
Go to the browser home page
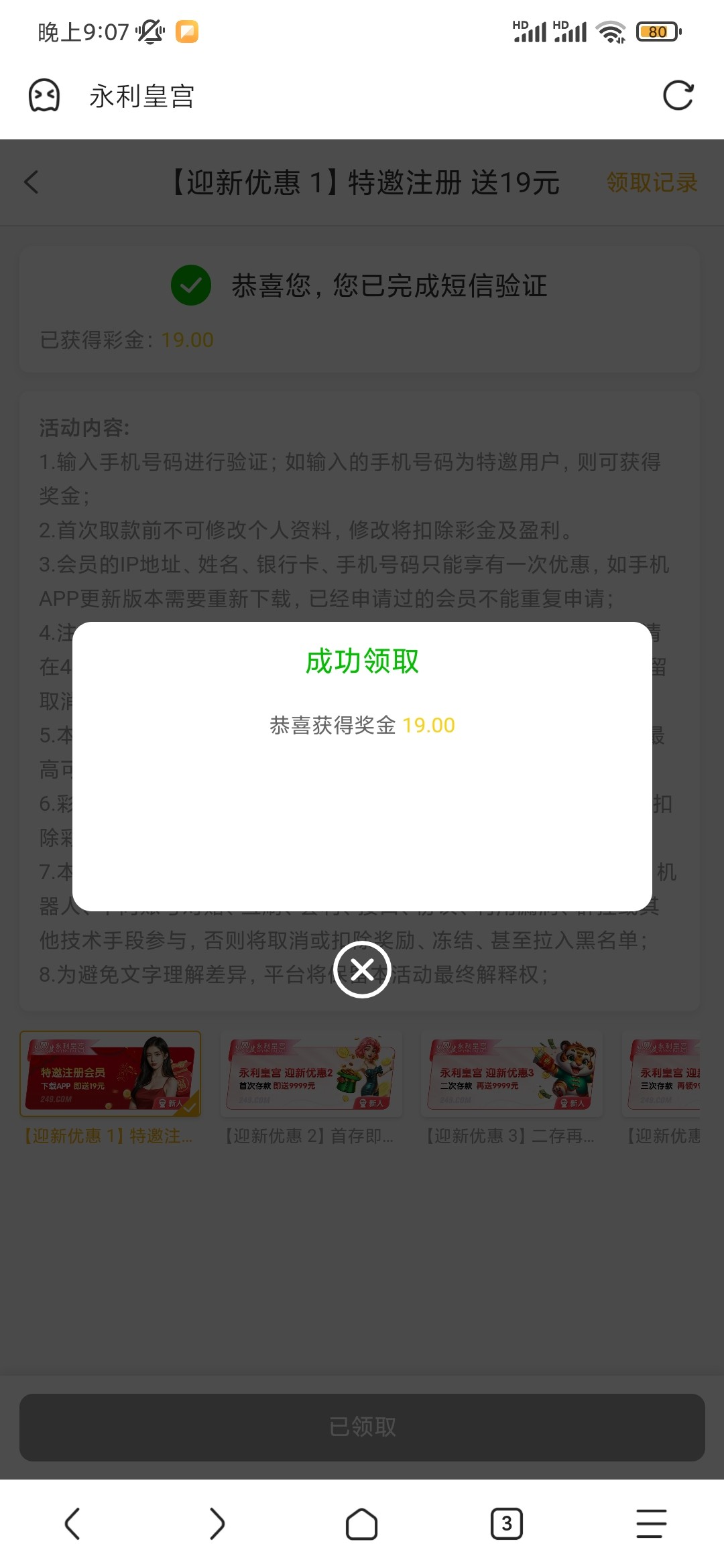click(x=361, y=1524)
